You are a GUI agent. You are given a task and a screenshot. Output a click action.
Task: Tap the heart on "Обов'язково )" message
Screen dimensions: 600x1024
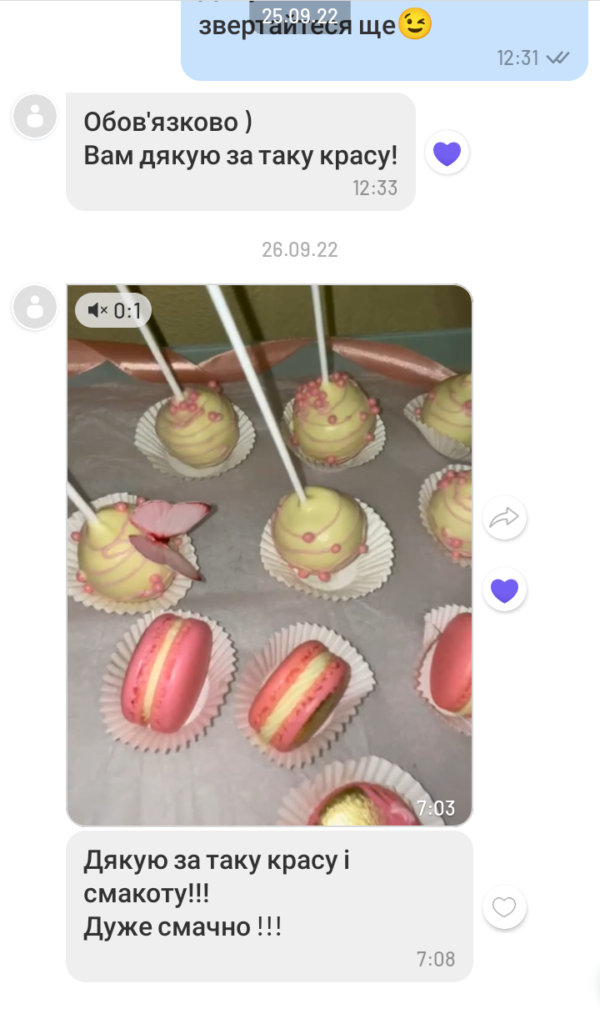pos(446,153)
